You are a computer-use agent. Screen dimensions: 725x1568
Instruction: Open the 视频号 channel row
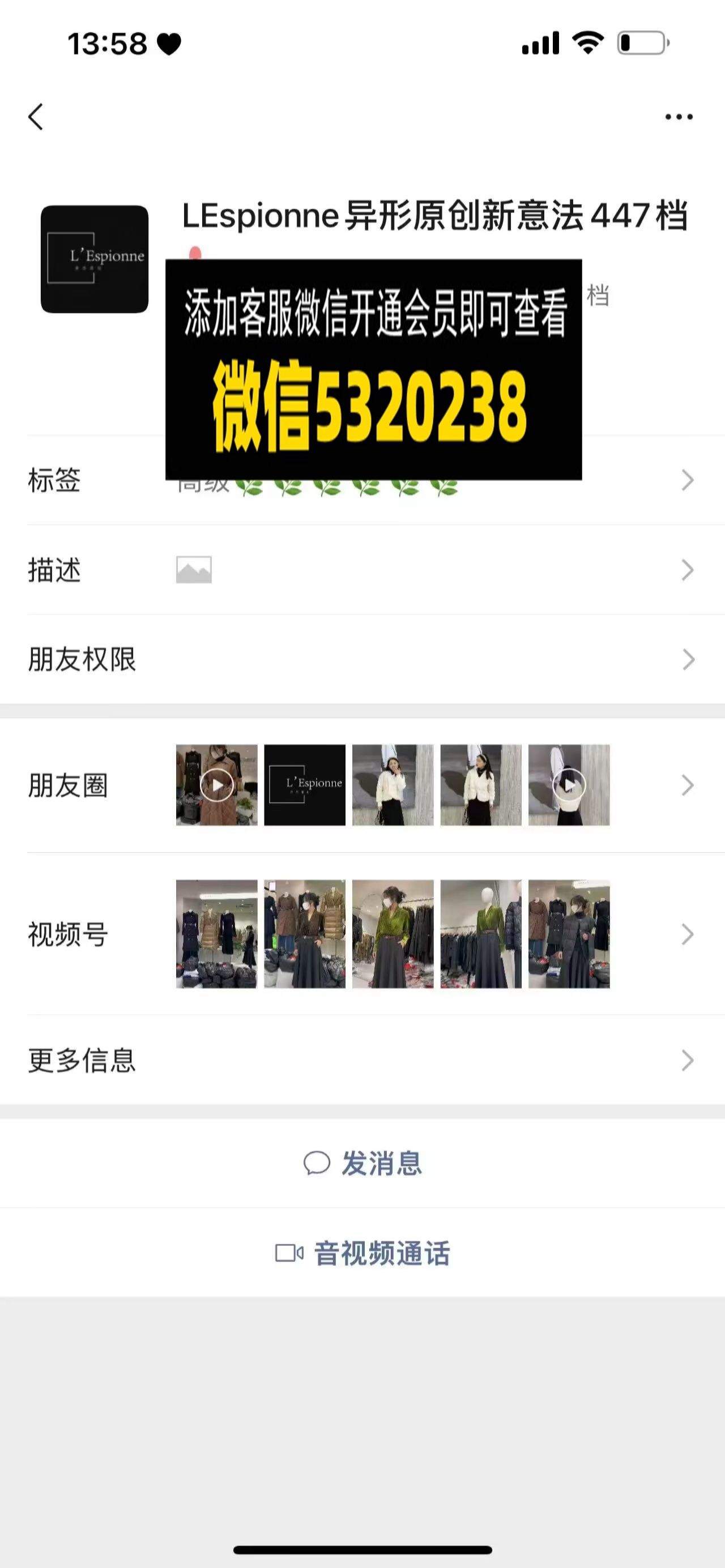click(362, 934)
